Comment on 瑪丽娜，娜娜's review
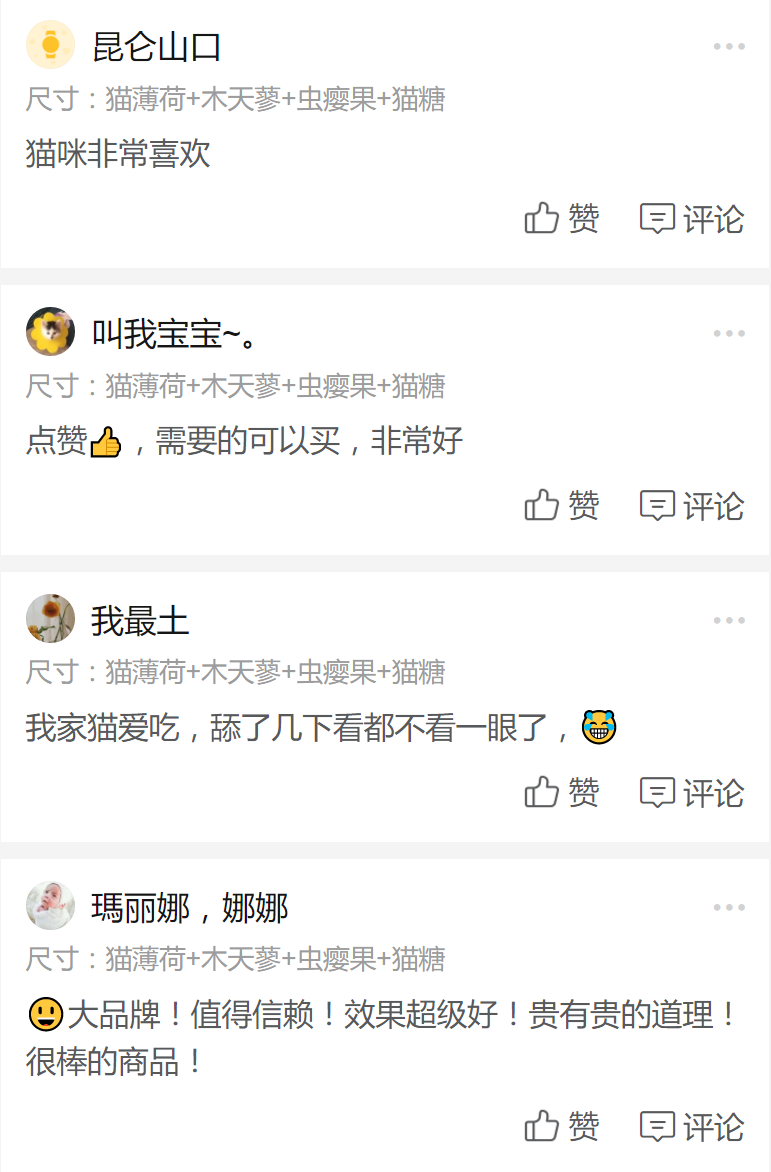Screen dimensions: 771x1172 [692, 1127]
